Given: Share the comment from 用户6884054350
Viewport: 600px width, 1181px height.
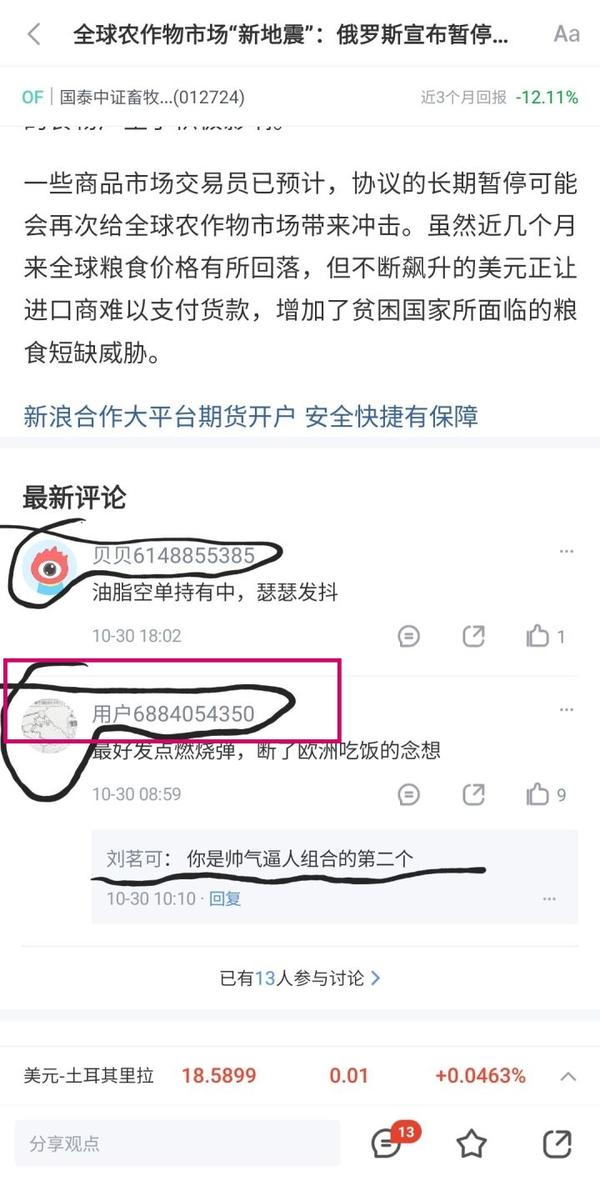Looking at the screenshot, I should (x=473, y=795).
